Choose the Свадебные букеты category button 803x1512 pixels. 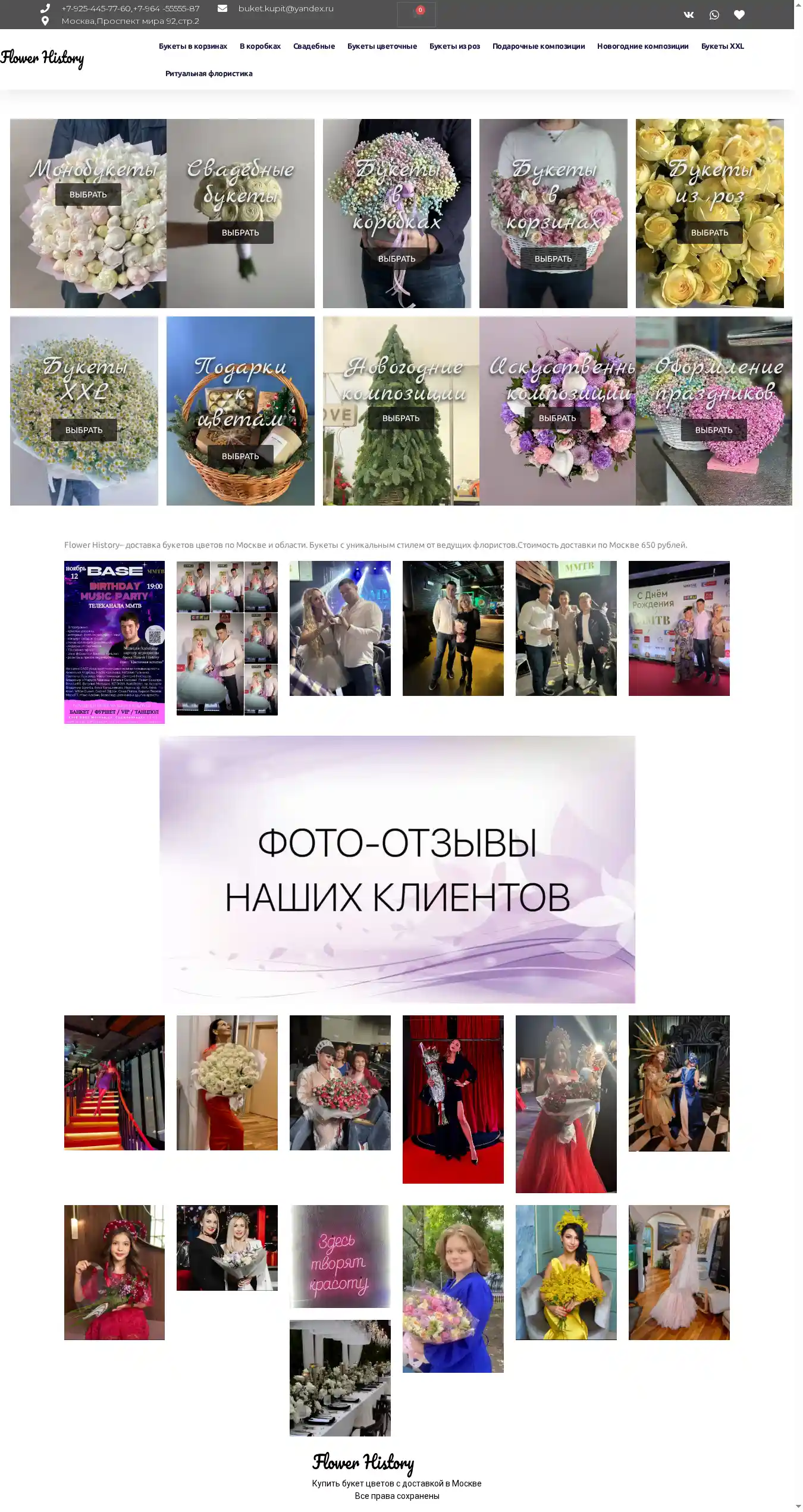tap(240, 233)
